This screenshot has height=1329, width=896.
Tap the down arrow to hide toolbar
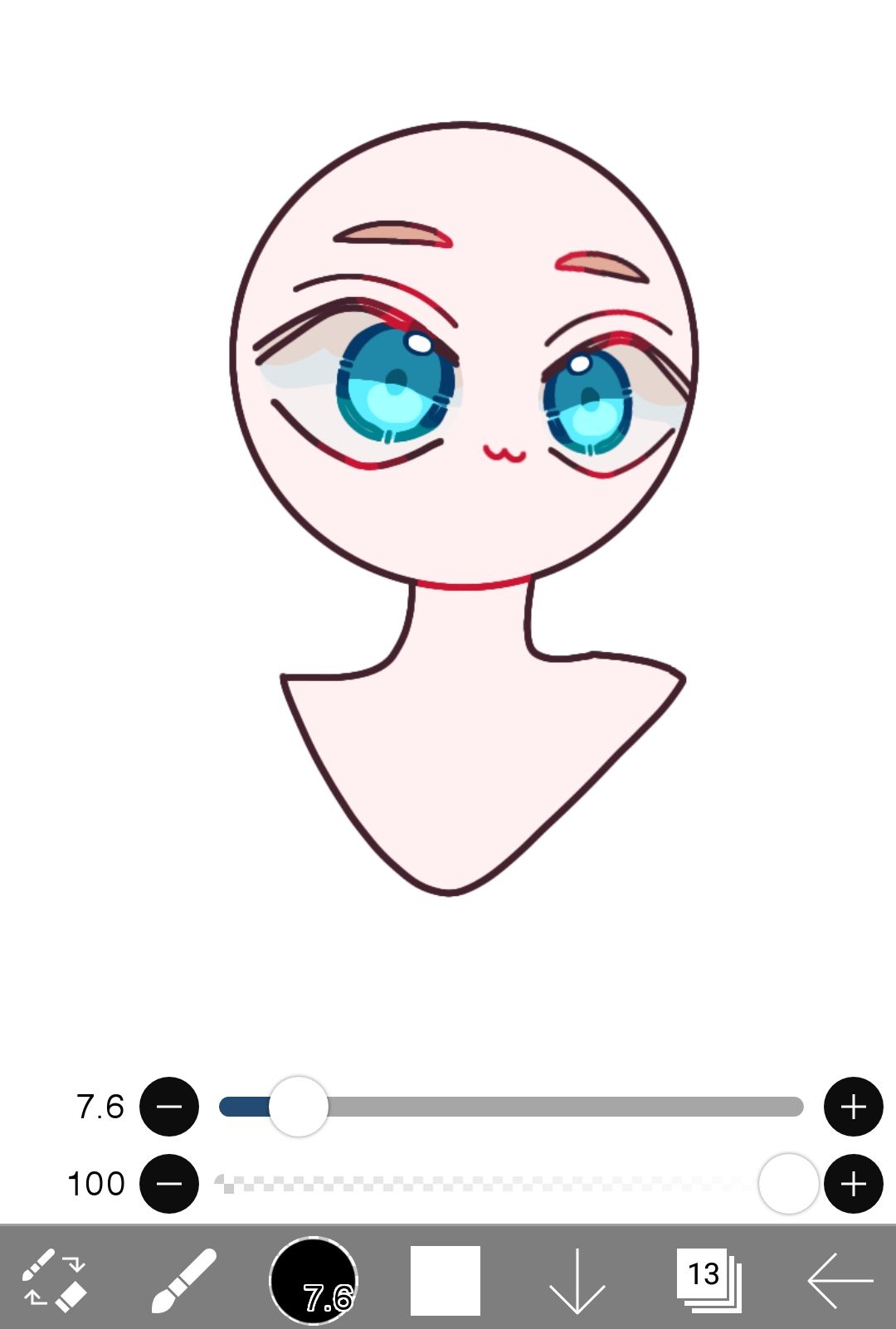click(577, 1280)
